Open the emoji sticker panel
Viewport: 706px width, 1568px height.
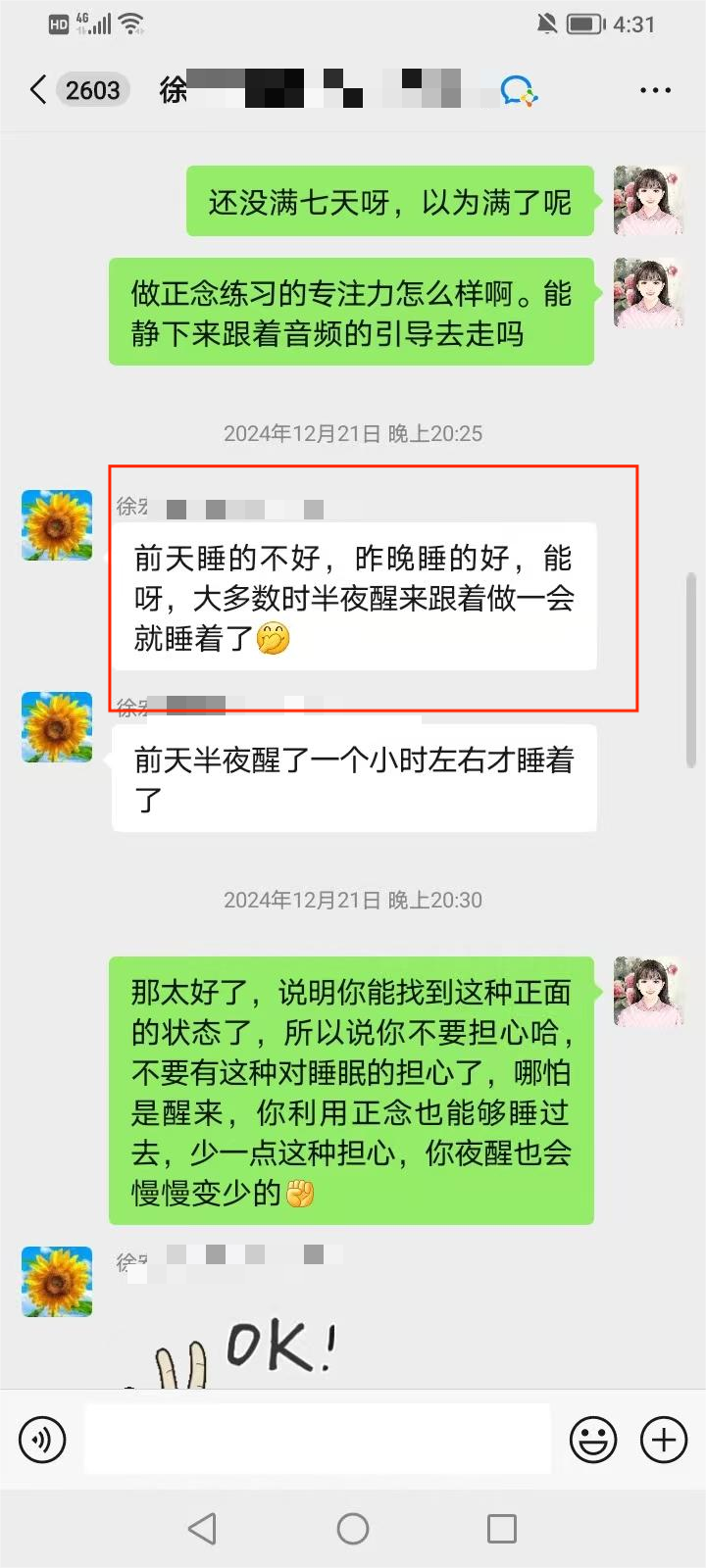[593, 1440]
